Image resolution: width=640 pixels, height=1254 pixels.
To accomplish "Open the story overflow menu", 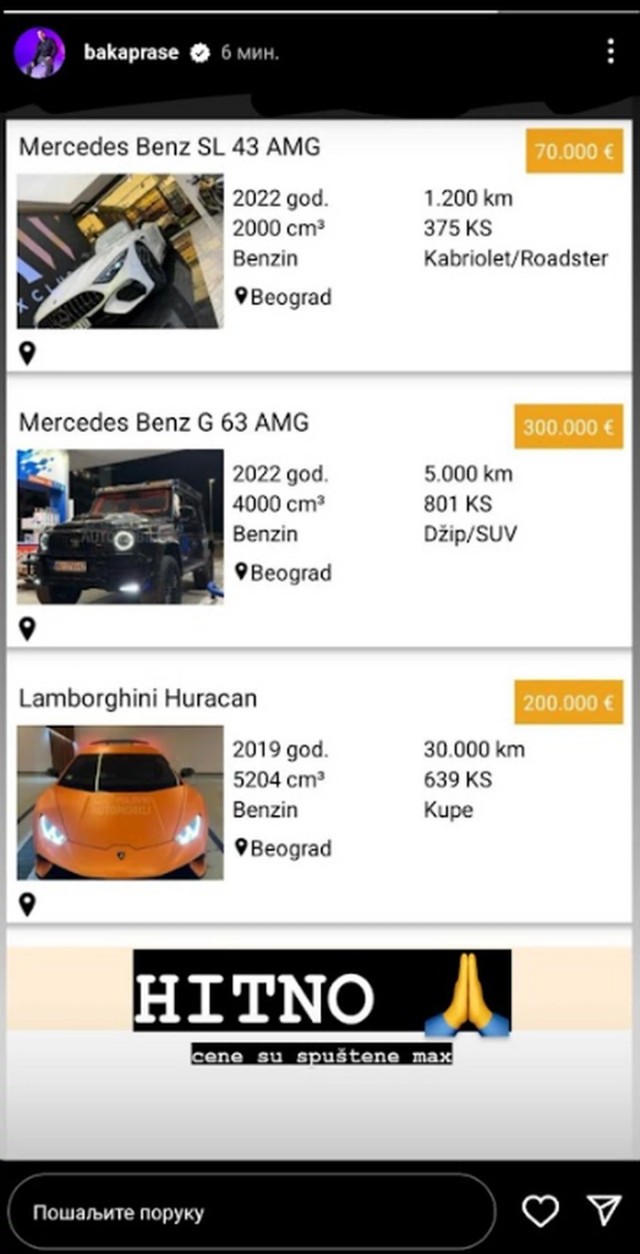I will click(x=610, y=53).
